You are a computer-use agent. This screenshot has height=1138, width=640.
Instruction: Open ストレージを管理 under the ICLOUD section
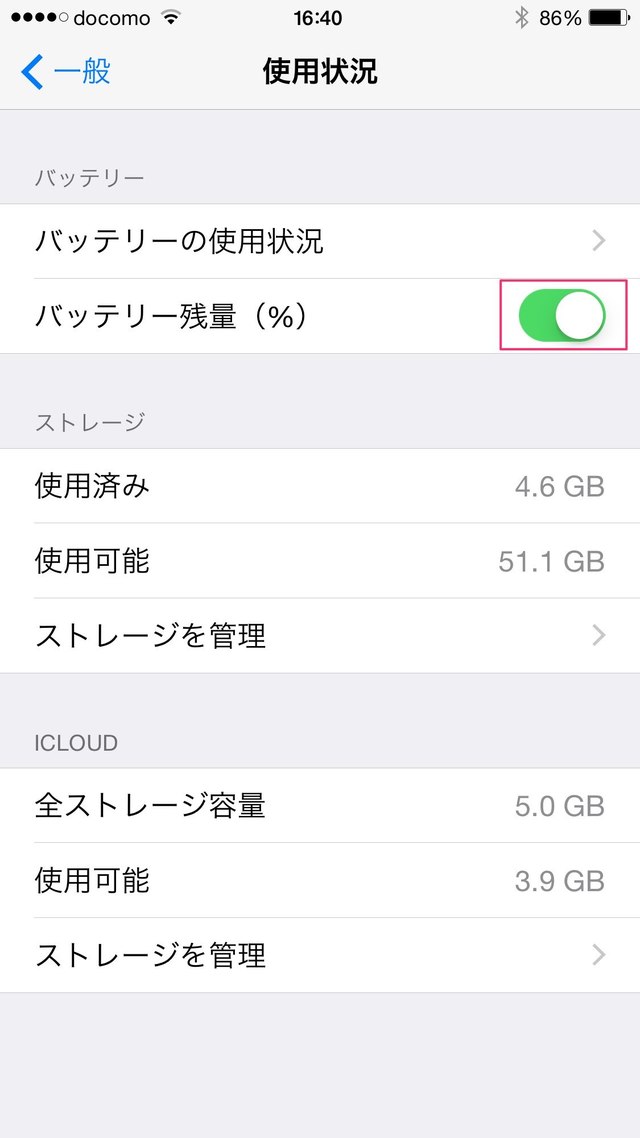click(x=320, y=955)
